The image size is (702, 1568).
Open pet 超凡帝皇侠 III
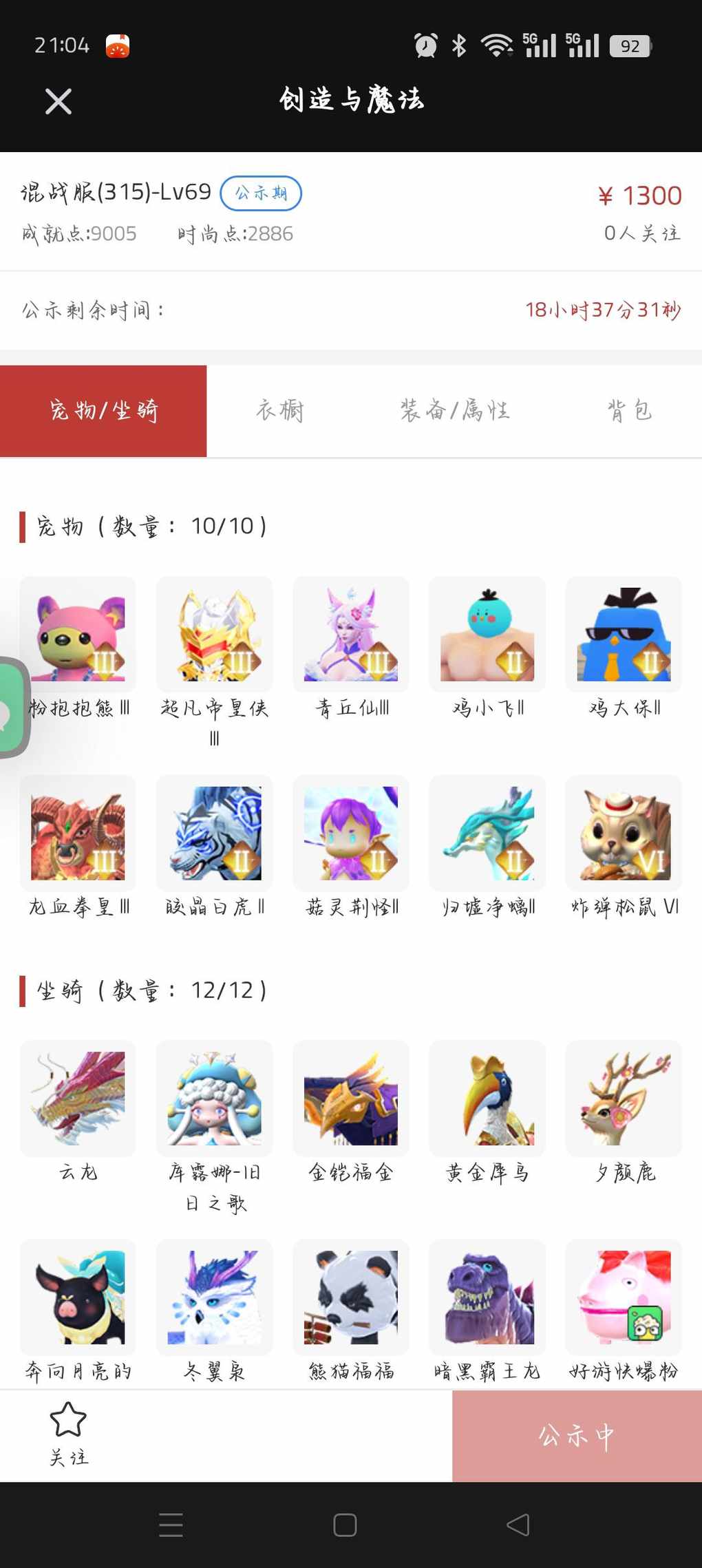pyautogui.click(x=215, y=635)
